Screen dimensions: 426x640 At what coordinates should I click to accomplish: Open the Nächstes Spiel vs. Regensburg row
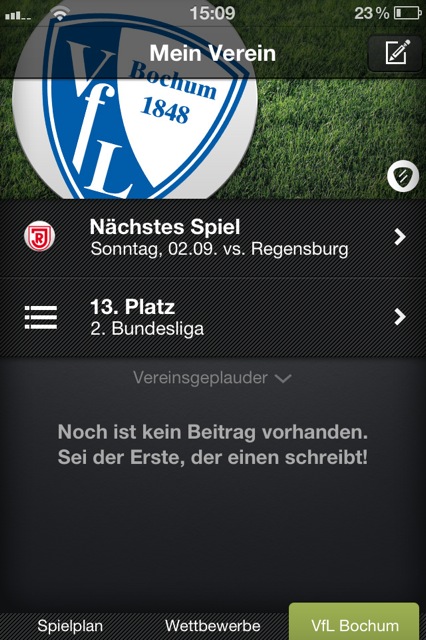click(213, 238)
